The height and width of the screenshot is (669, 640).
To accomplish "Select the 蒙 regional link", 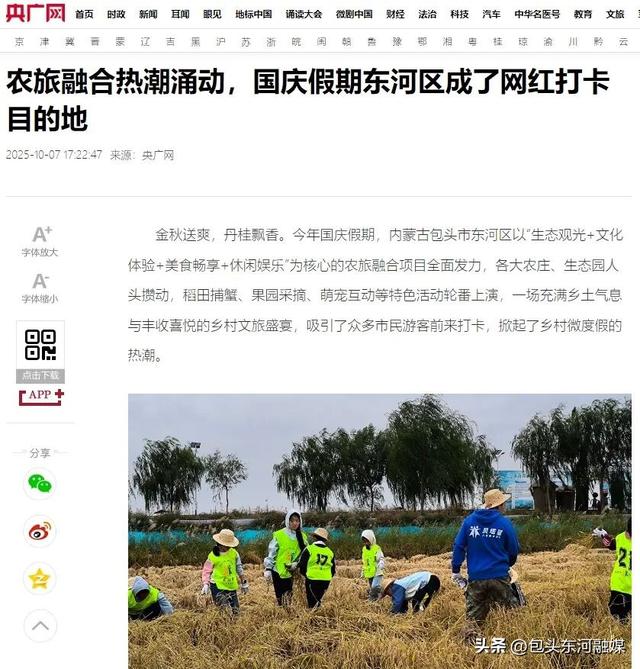I will click(120, 42).
